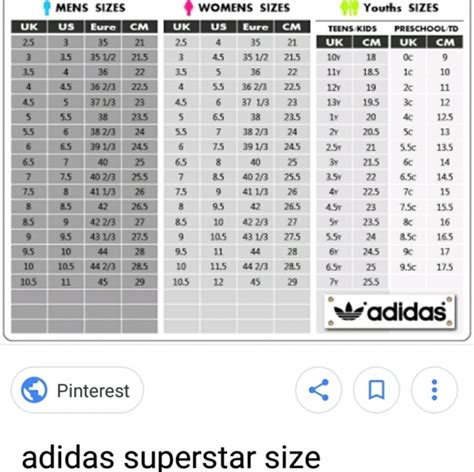Open the three-dot overflow menu
Image resolution: width=474 pixels, height=472 pixels.
[x=434, y=390]
